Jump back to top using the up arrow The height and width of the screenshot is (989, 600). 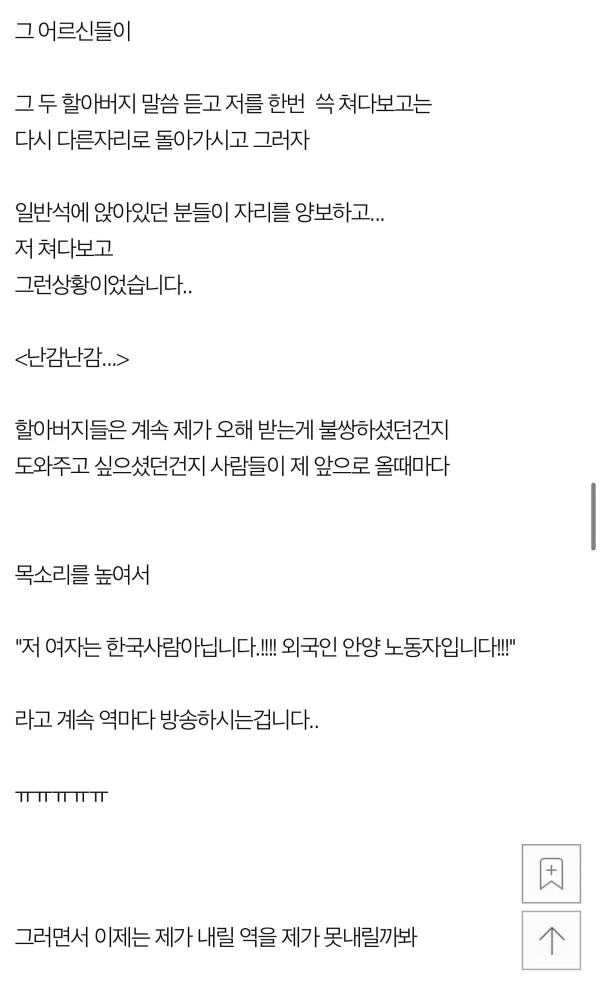(551, 940)
